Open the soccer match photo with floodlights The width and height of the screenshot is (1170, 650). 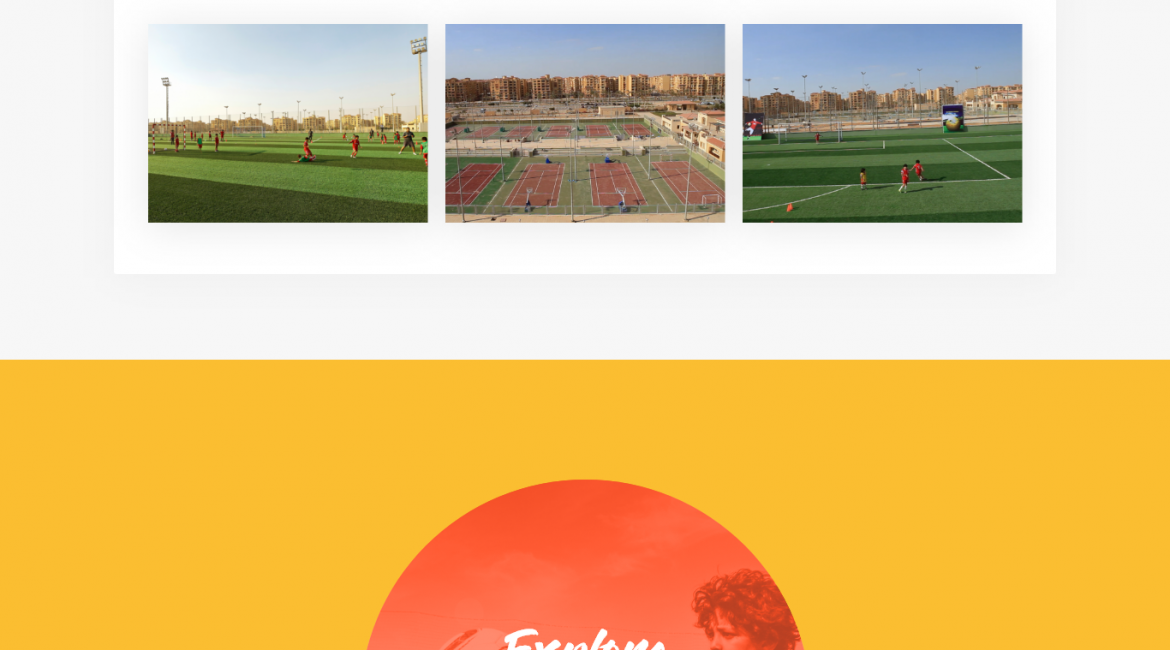288,123
